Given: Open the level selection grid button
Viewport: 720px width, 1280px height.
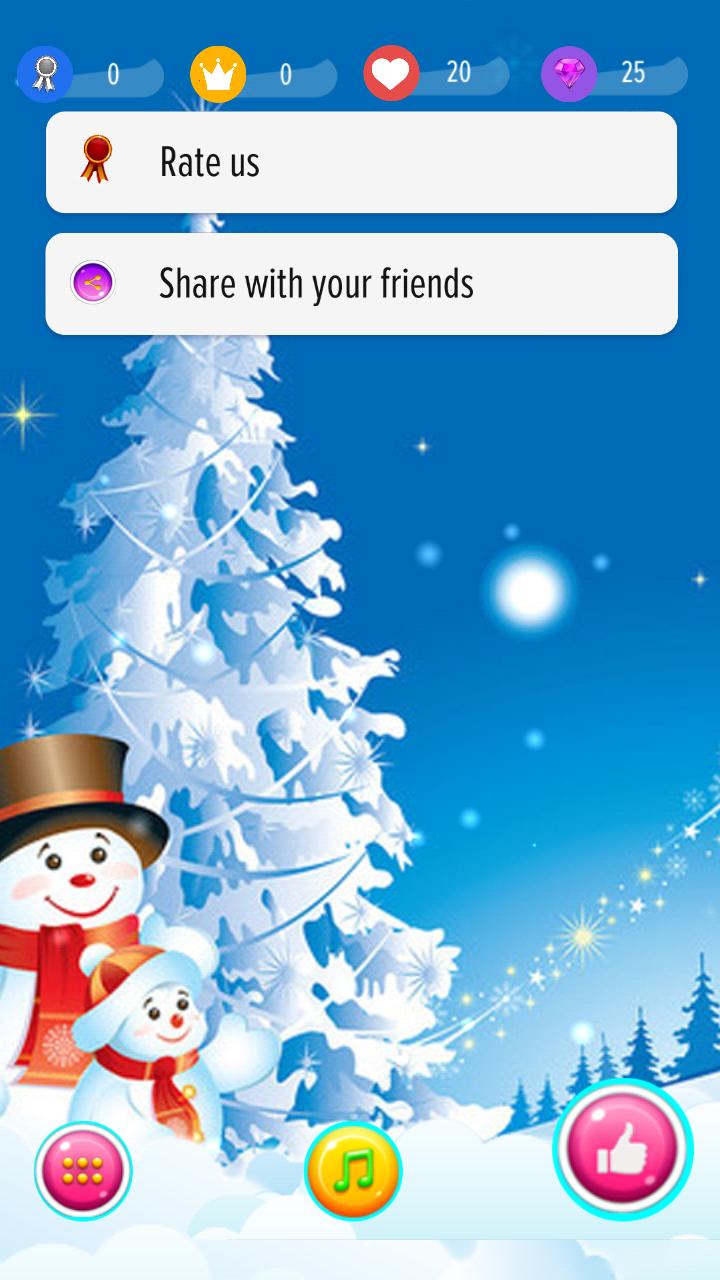Looking at the screenshot, I should [x=83, y=1168].
